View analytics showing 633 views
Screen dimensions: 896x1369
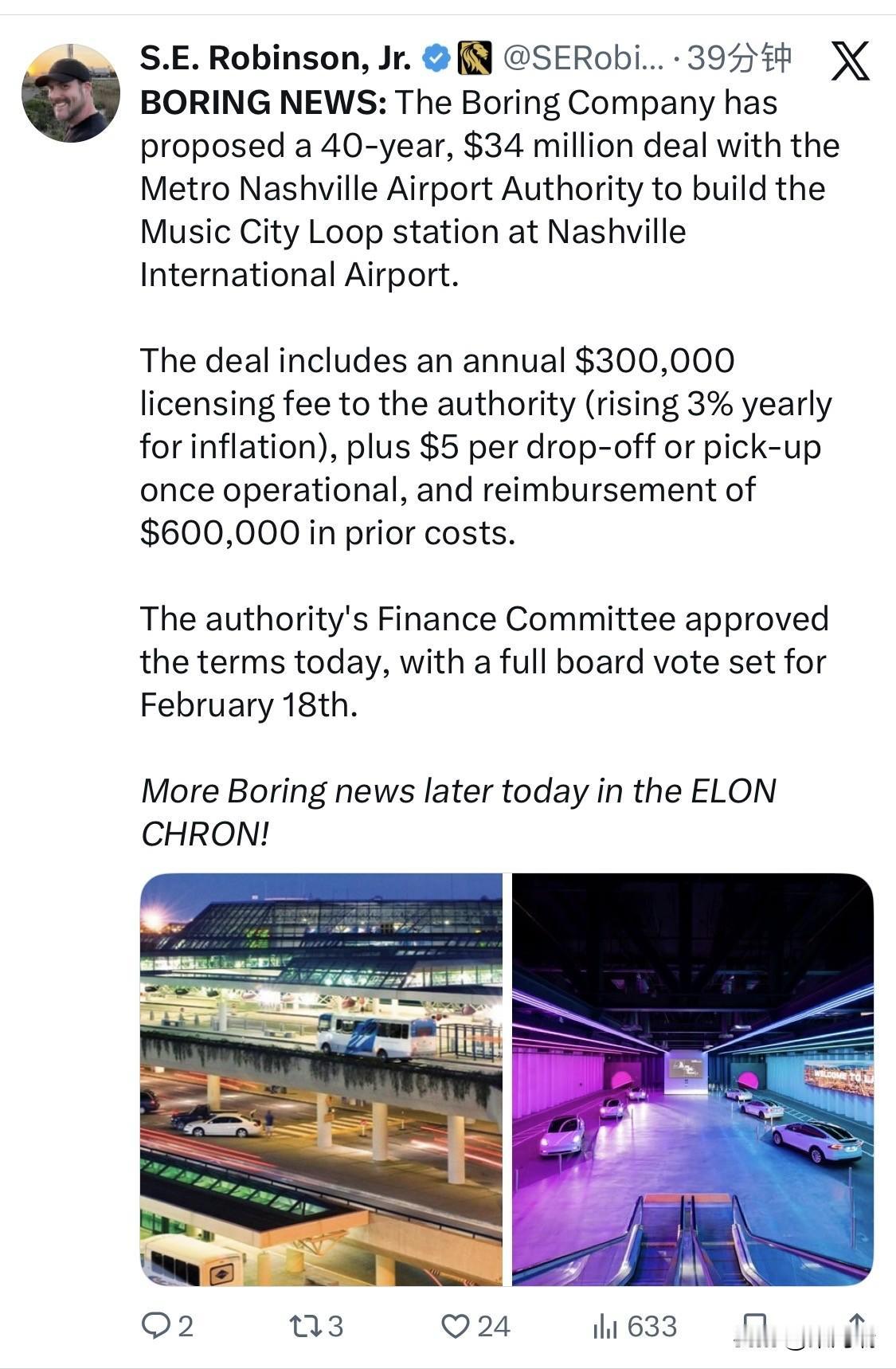[605, 1326]
